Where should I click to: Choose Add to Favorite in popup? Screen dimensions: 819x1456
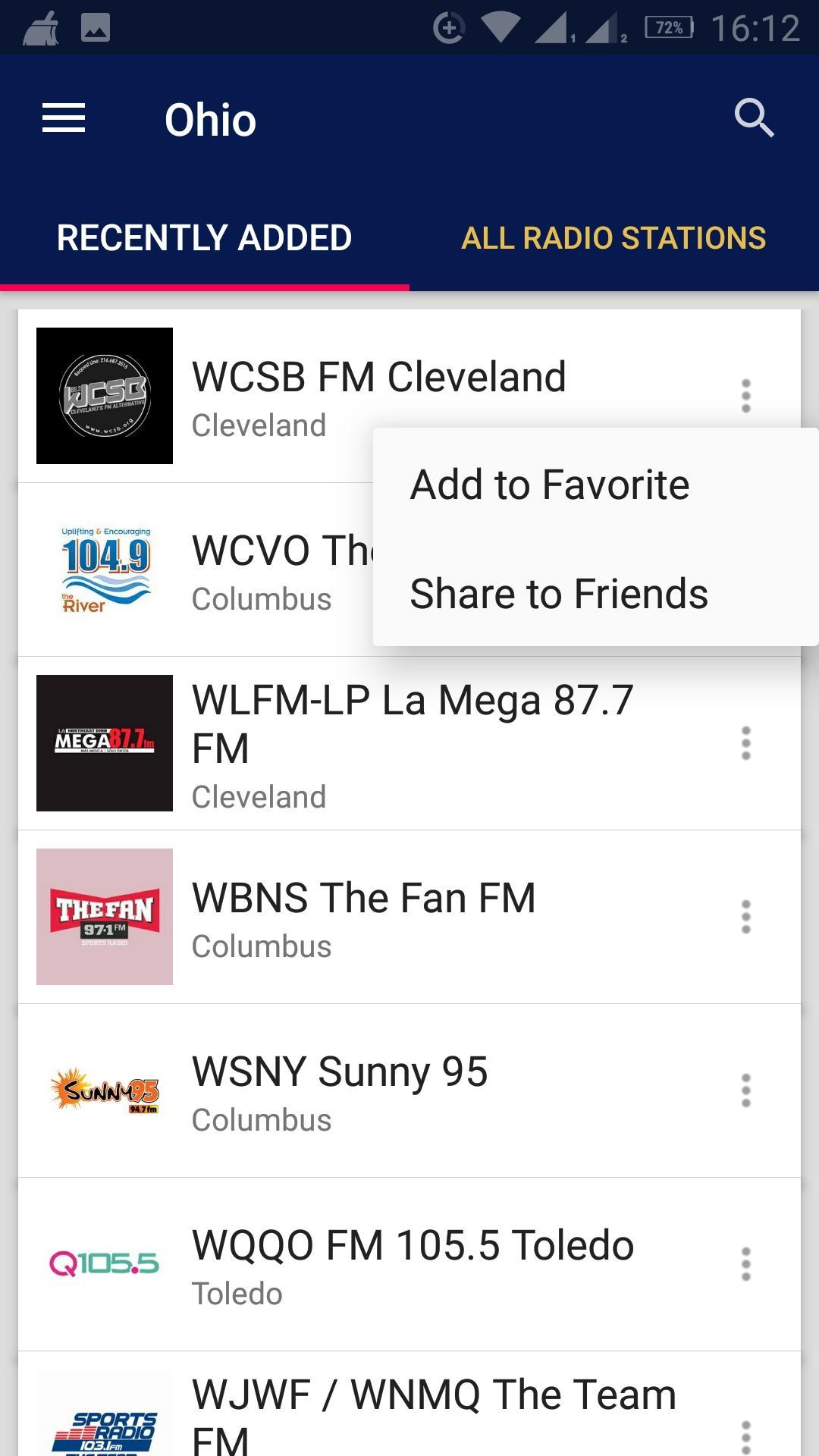click(550, 485)
